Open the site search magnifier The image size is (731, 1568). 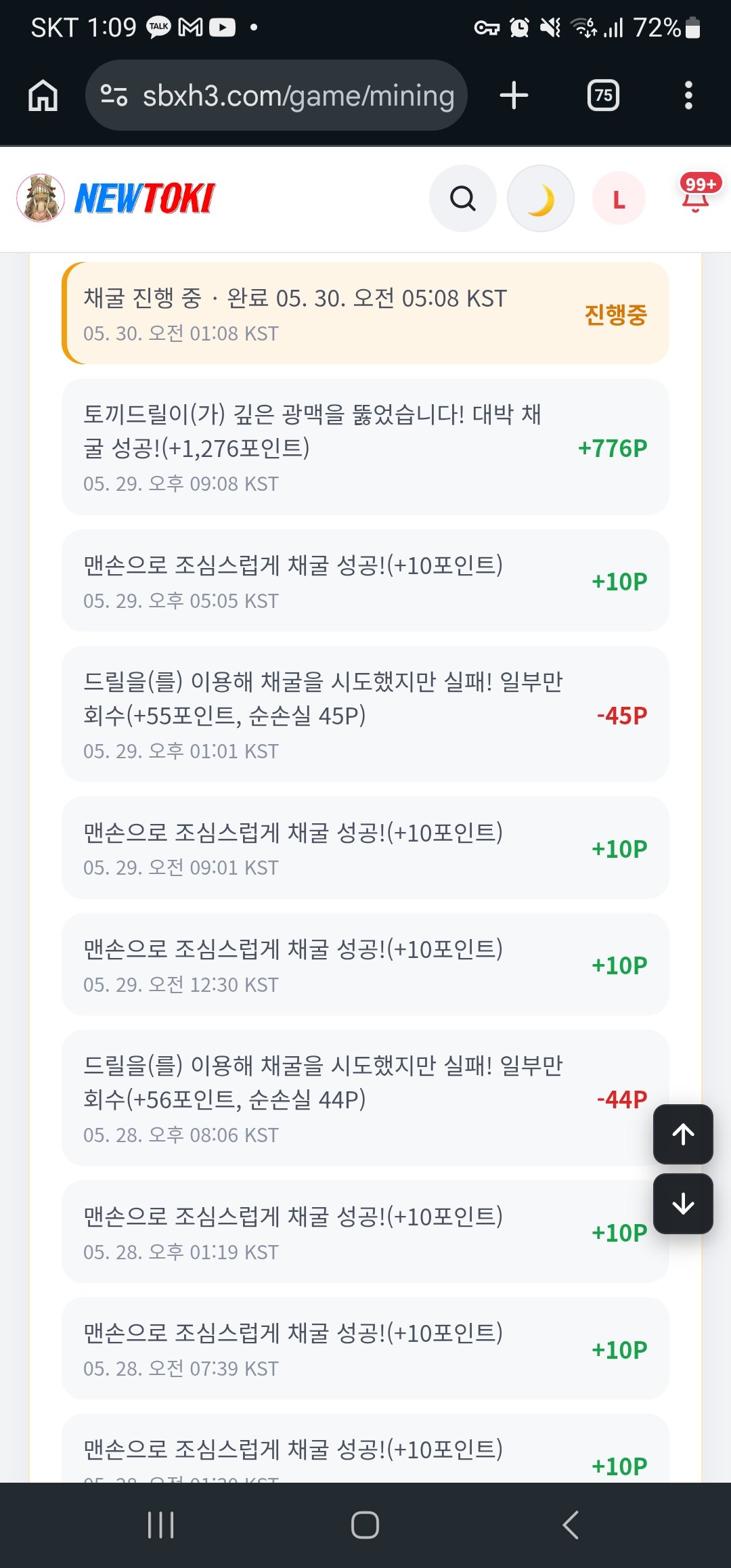pyautogui.click(x=463, y=198)
